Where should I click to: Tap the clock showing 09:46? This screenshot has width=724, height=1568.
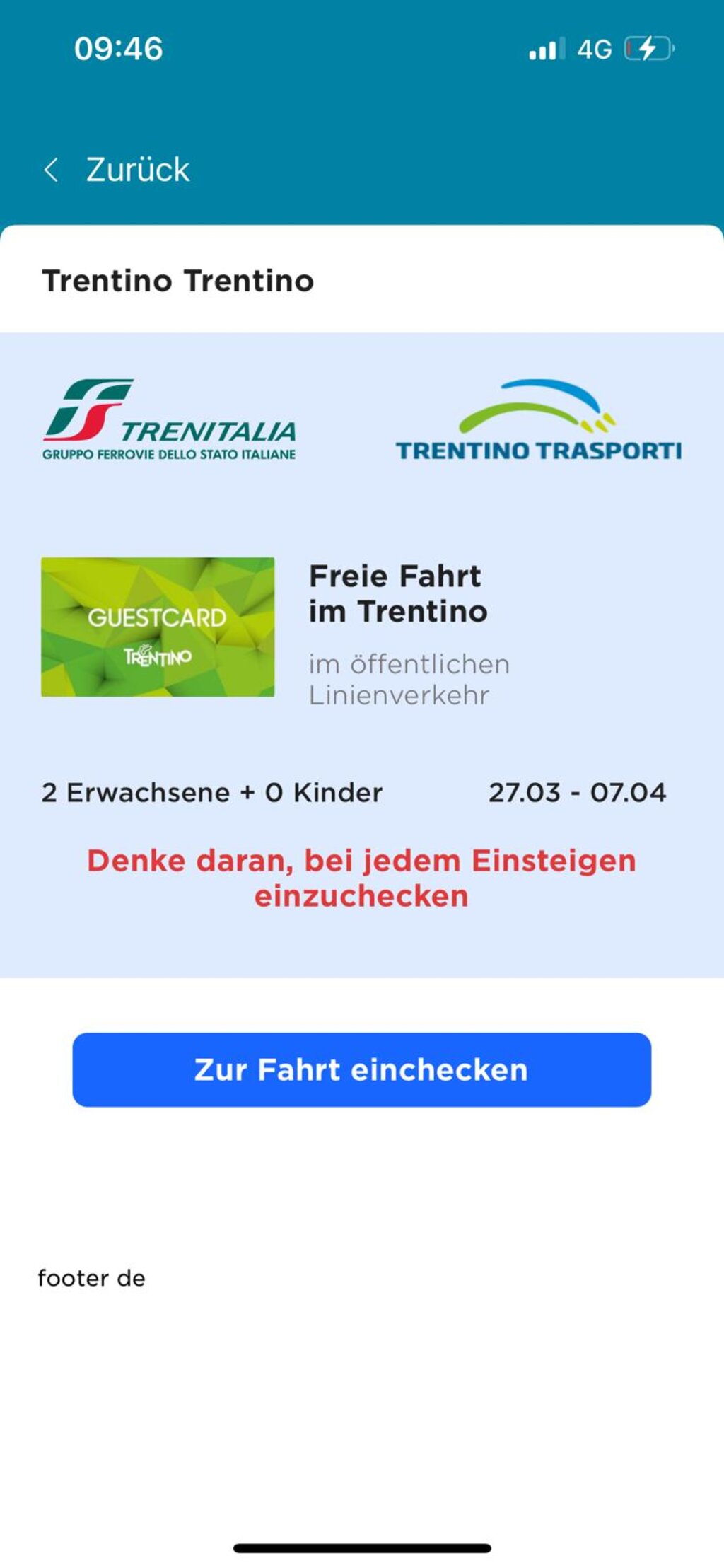[117, 50]
